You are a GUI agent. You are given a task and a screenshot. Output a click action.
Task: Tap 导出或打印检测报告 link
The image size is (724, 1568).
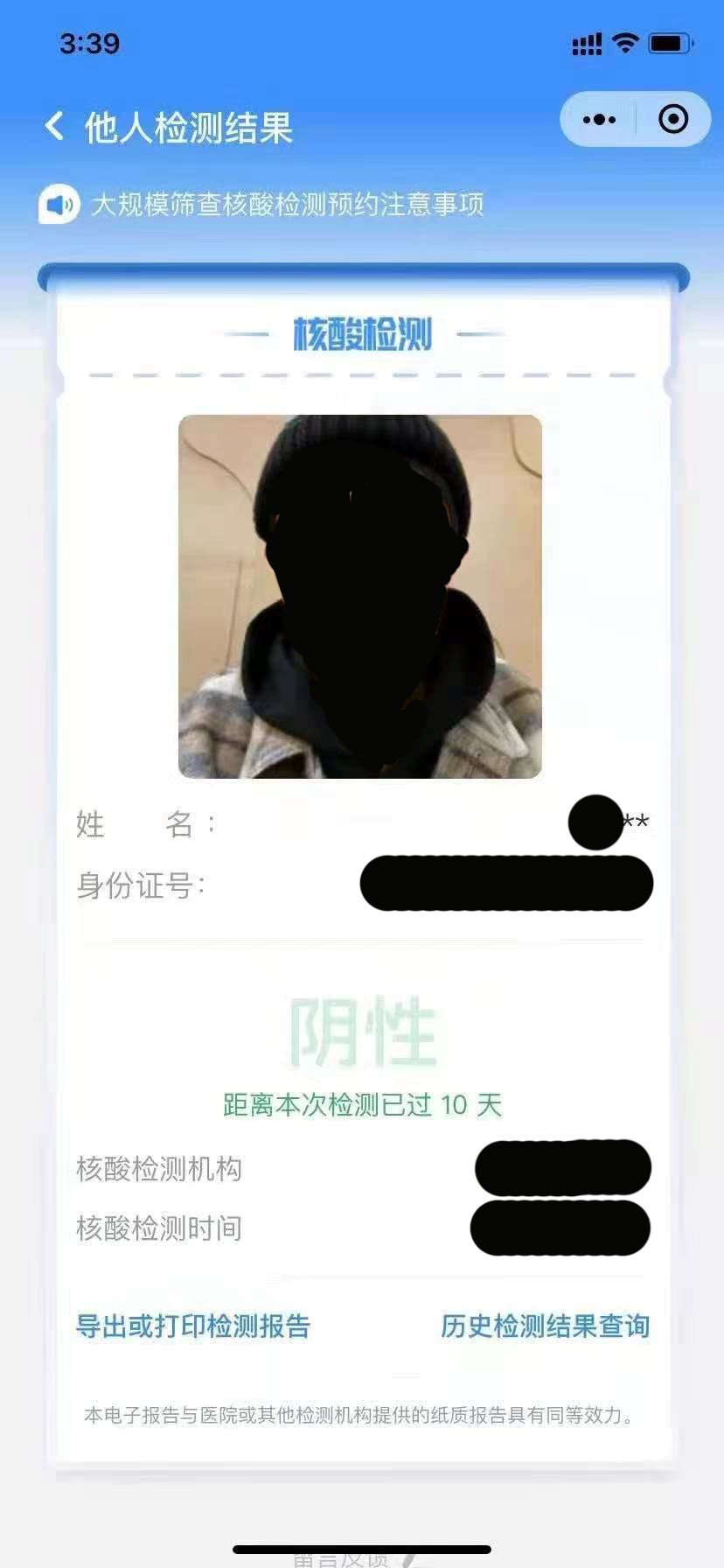[193, 1326]
